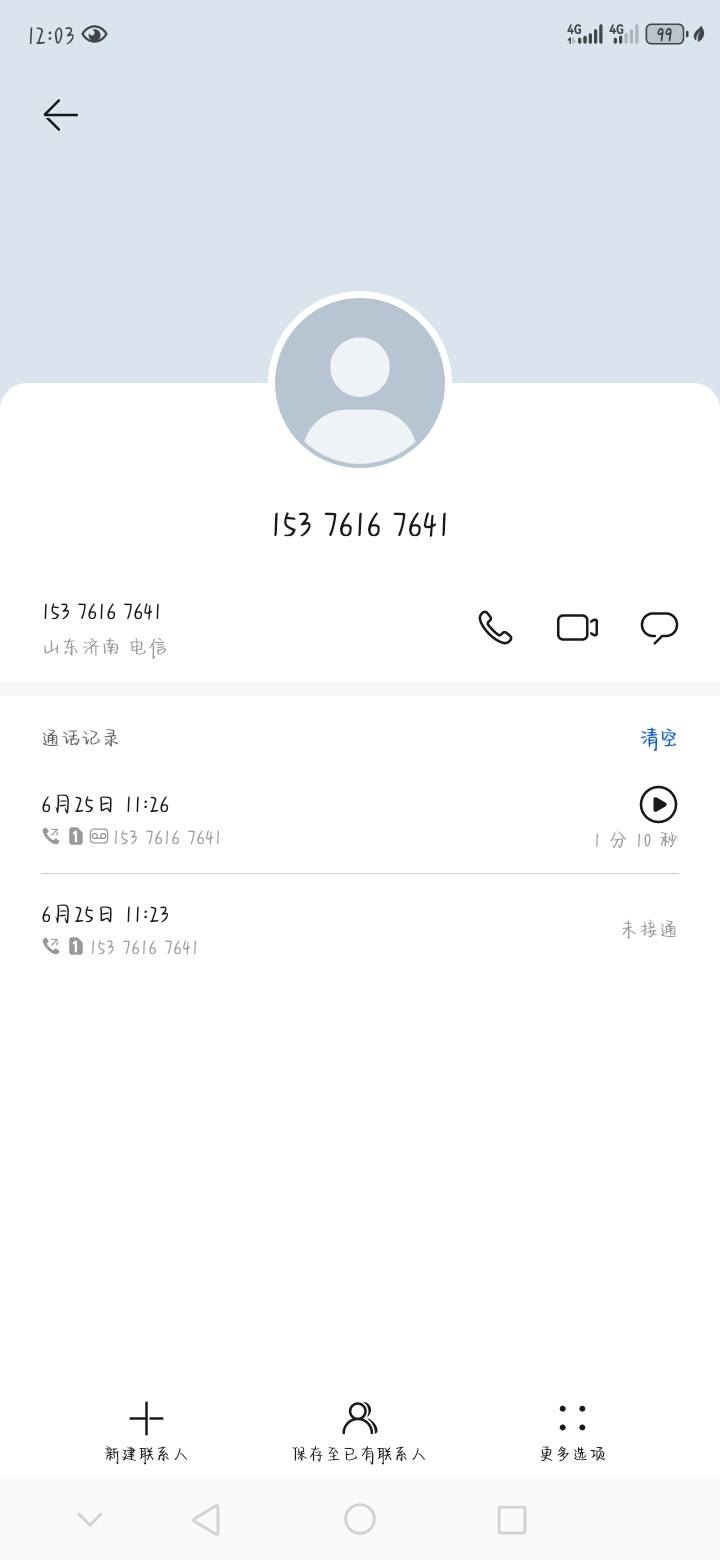Go back using the top-left arrow
This screenshot has height=1560, width=720.
tap(60, 115)
